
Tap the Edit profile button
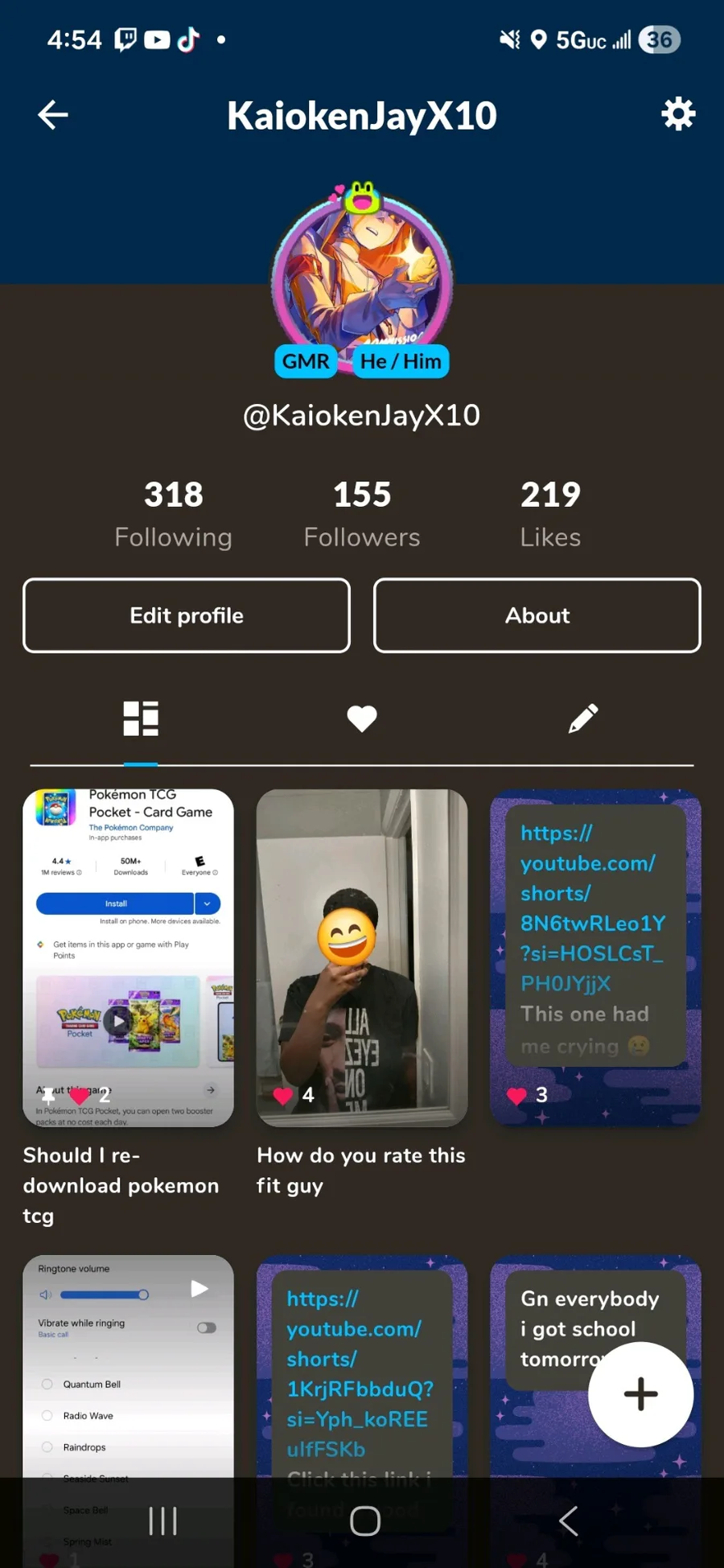187,615
